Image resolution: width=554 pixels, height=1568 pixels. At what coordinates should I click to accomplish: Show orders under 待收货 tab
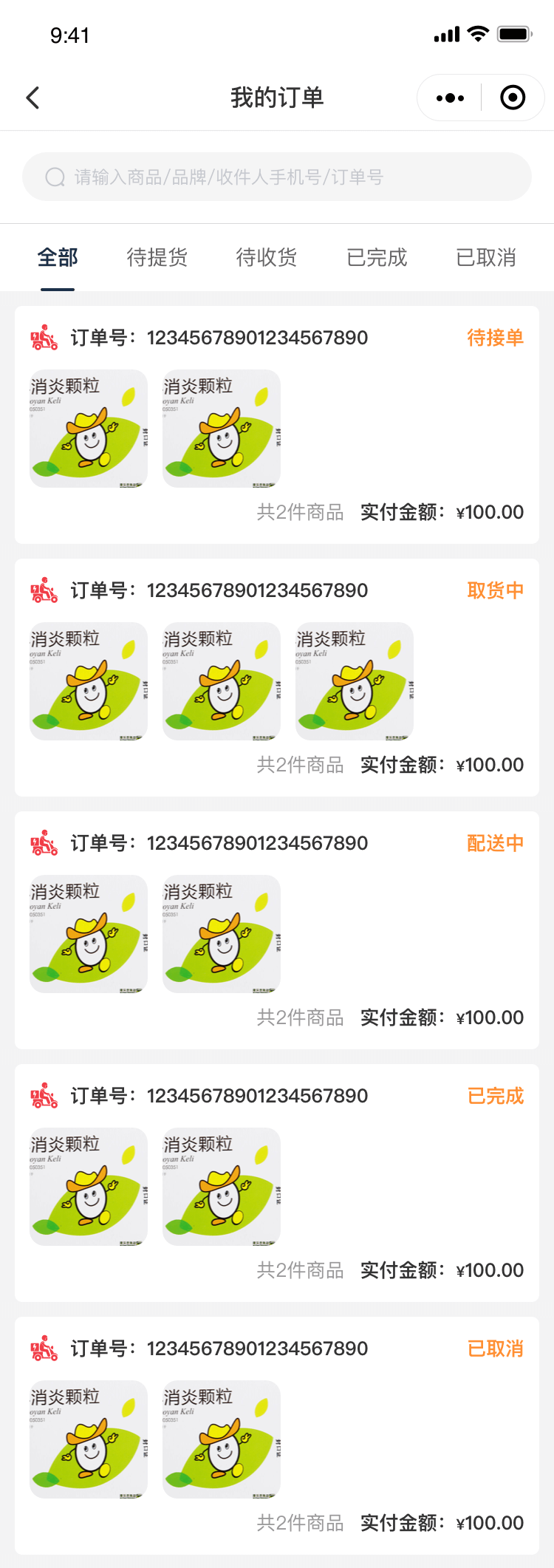pos(267,257)
